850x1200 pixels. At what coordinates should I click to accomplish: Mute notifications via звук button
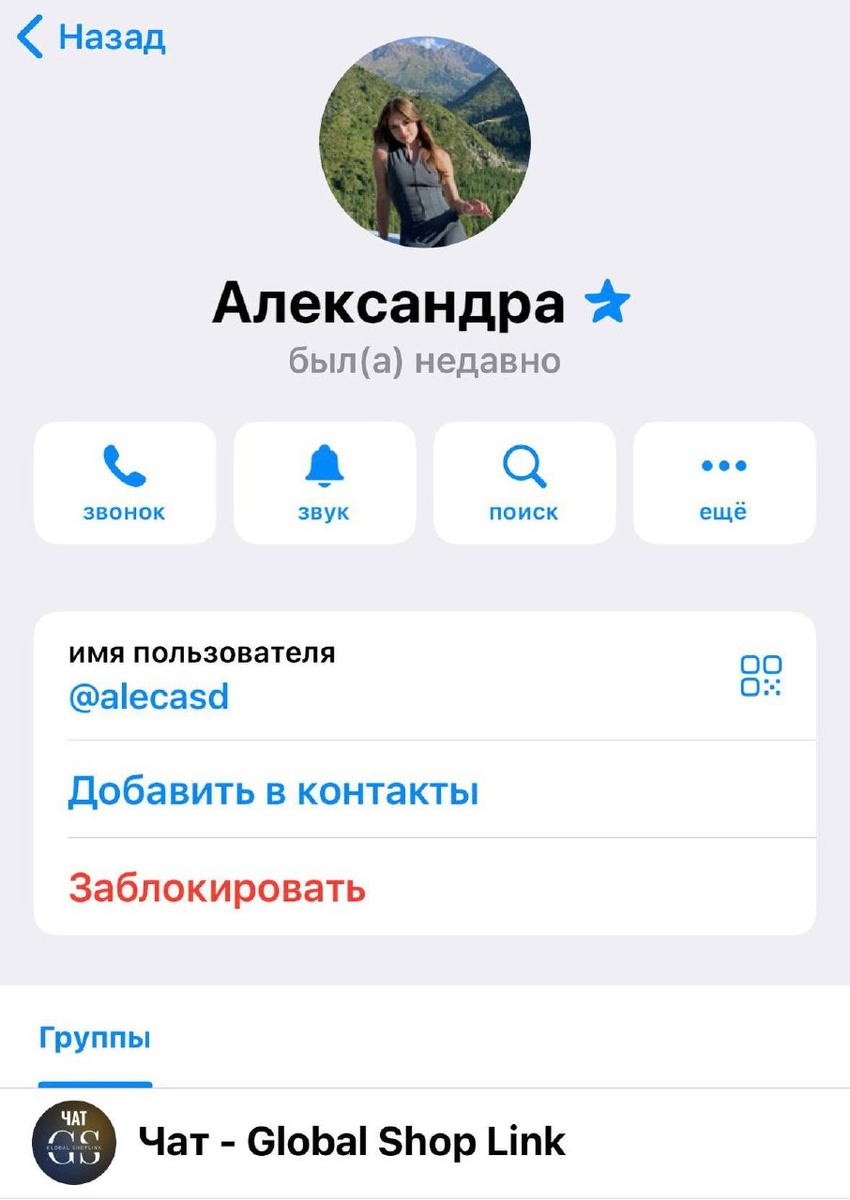point(324,482)
